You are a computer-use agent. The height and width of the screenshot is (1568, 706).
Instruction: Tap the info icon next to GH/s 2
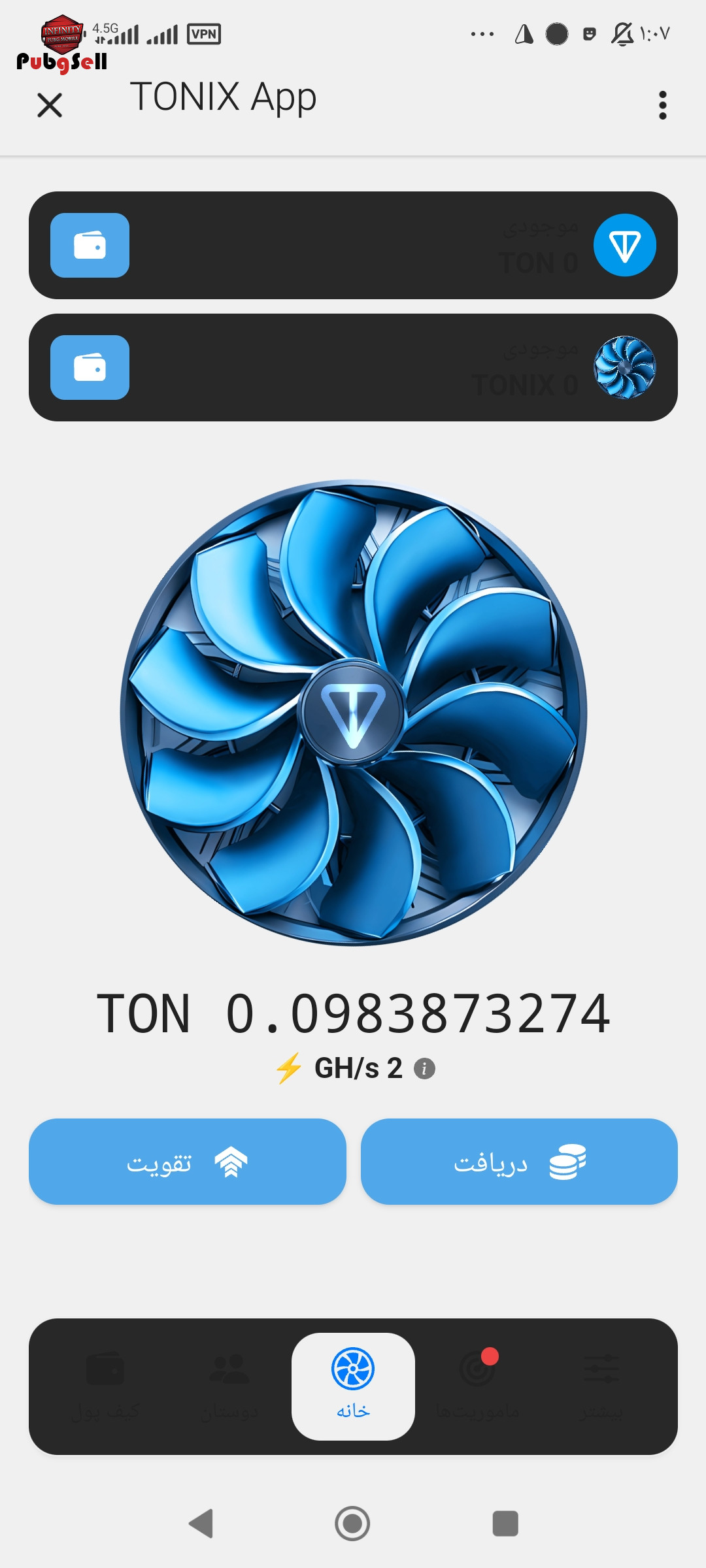[x=424, y=1069]
